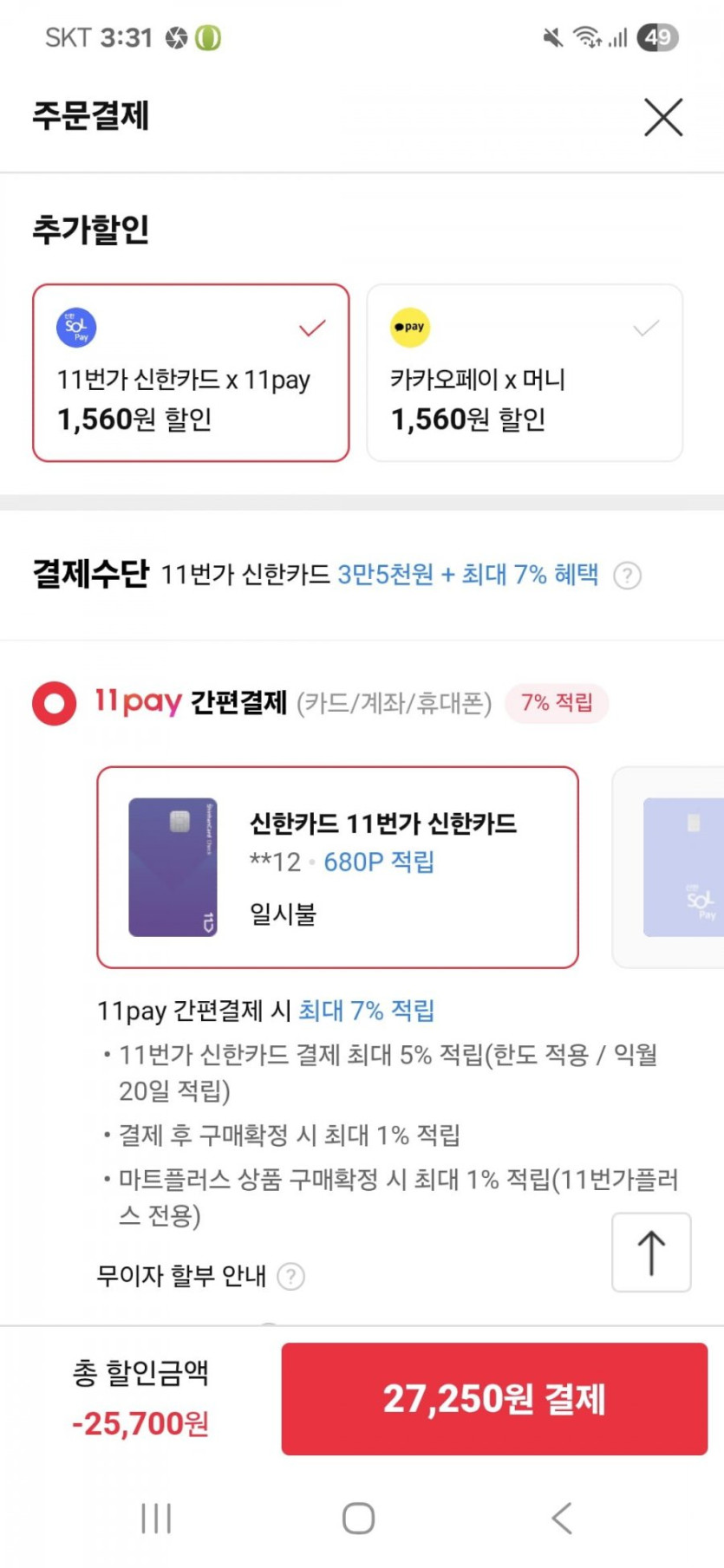The height and width of the screenshot is (1568, 724).
Task: Tap 27,250원 결제 pay button
Action: point(494,1398)
